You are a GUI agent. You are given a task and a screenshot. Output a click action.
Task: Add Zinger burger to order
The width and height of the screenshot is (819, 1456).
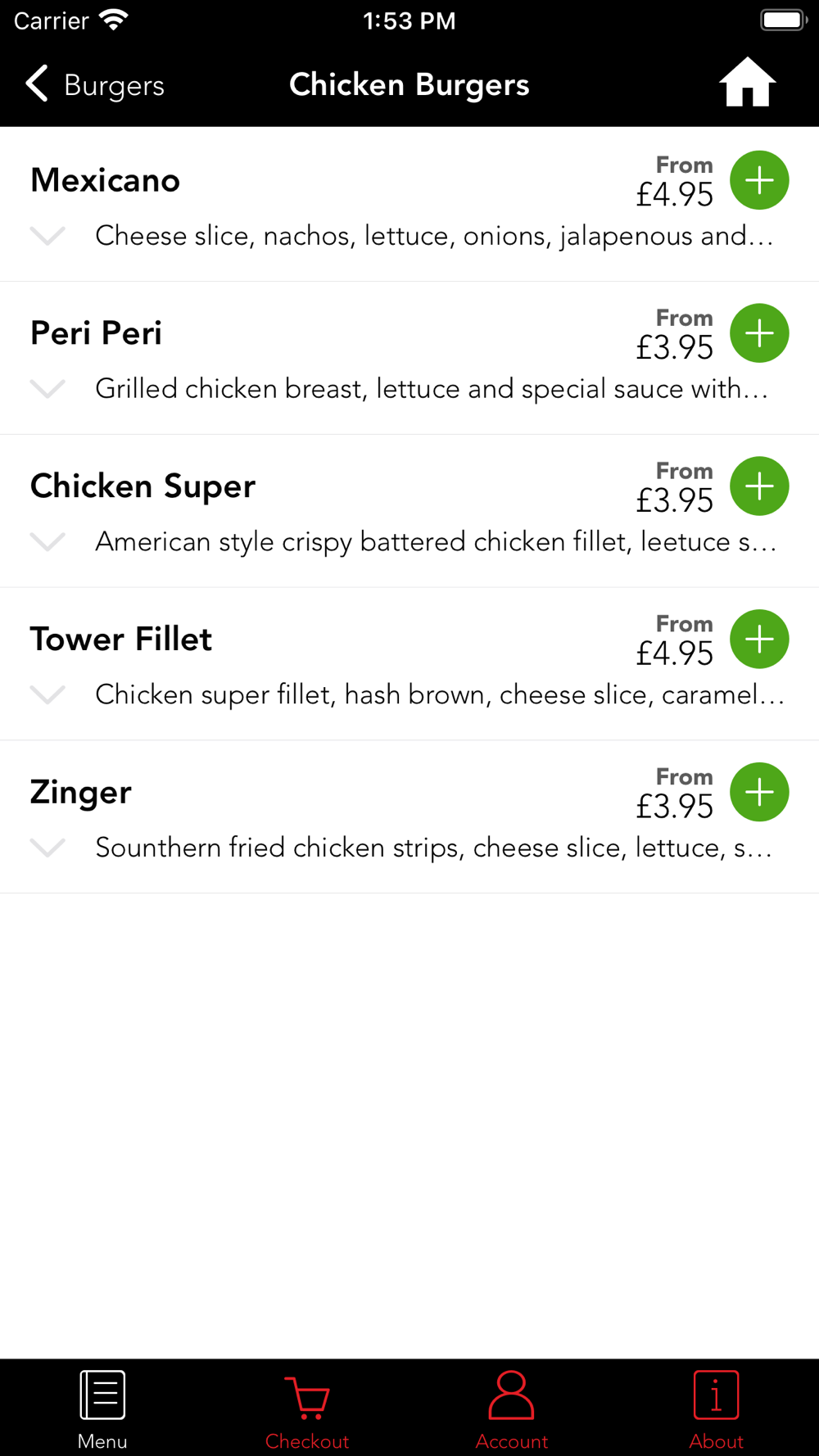point(759,792)
